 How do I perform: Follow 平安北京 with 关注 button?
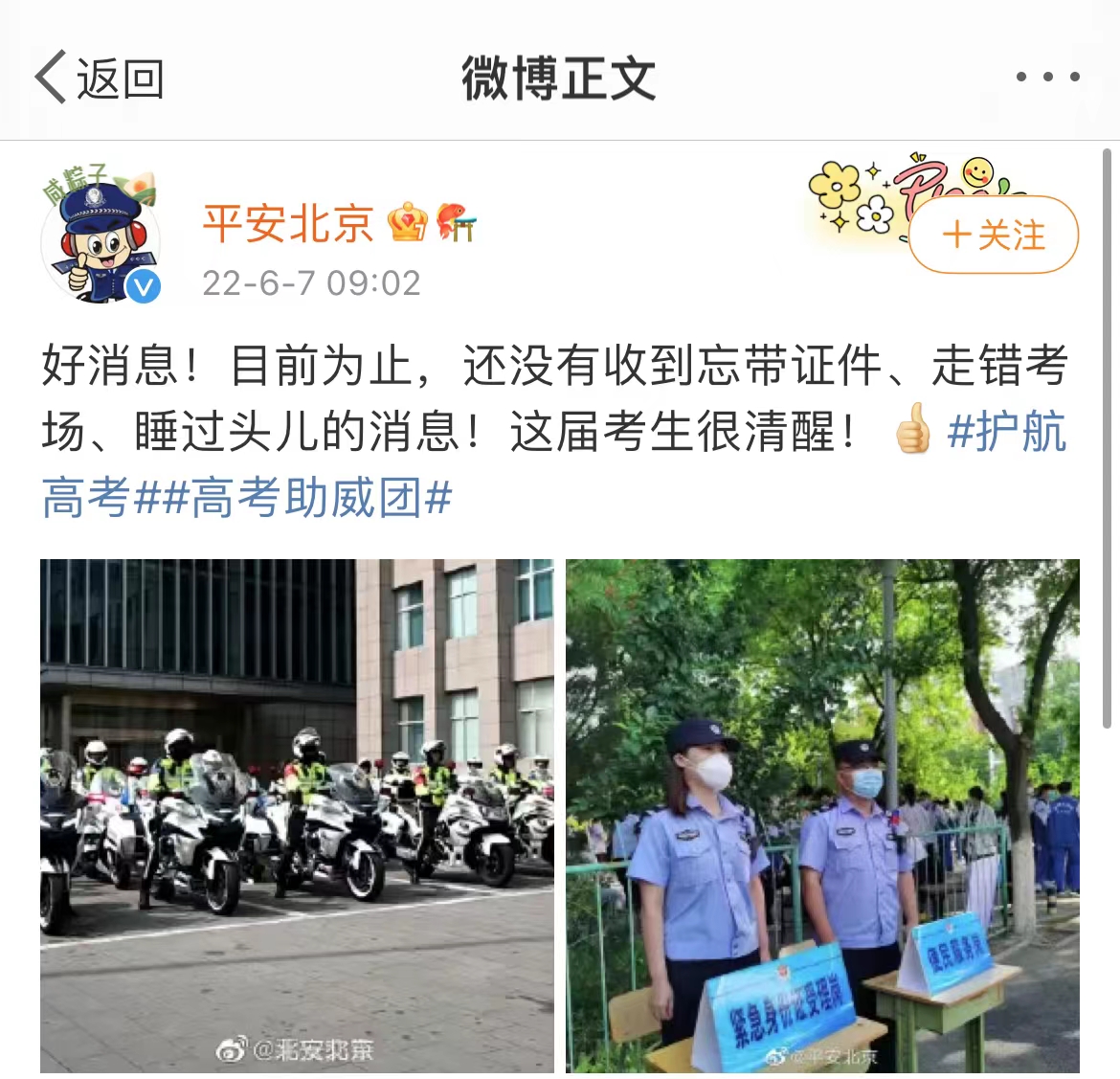click(994, 235)
